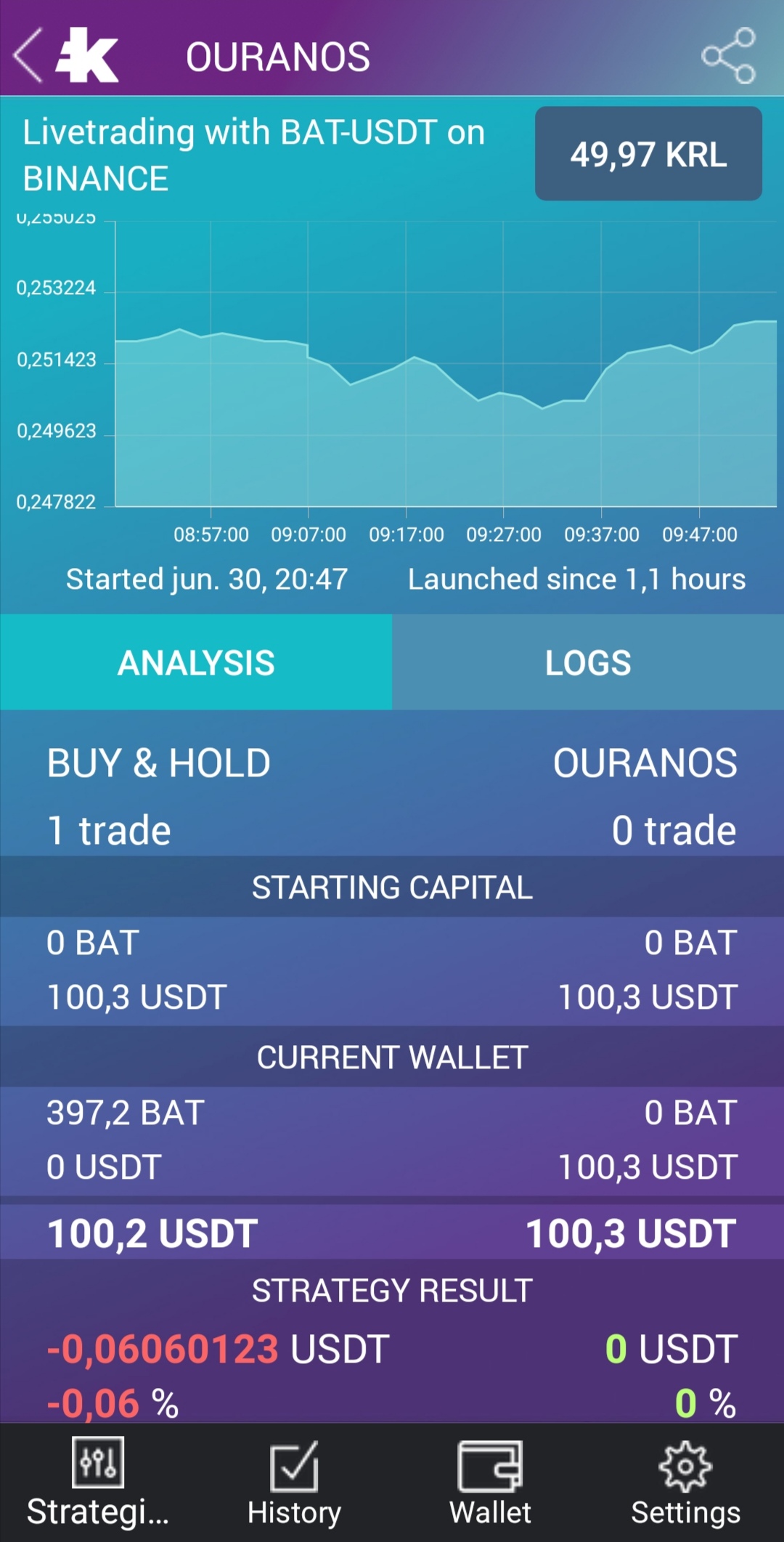Image resolution: width=784 pixels, height=1542 pixels.
Task: Tap the 49,97 KRL balance button
Action: coord(648,154)
